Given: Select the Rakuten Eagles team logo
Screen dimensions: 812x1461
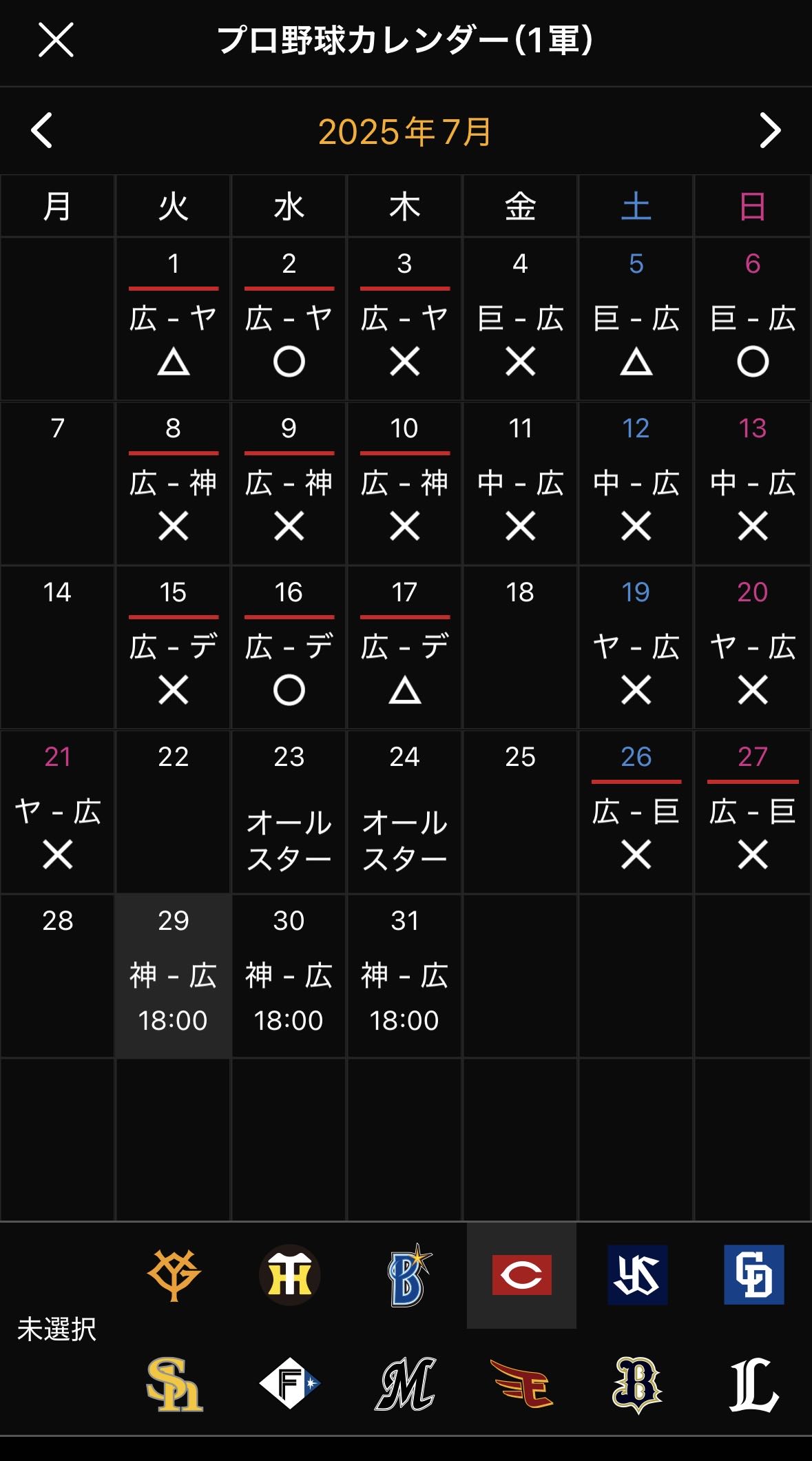Looking at the screenshot, I should (521, 1383).
